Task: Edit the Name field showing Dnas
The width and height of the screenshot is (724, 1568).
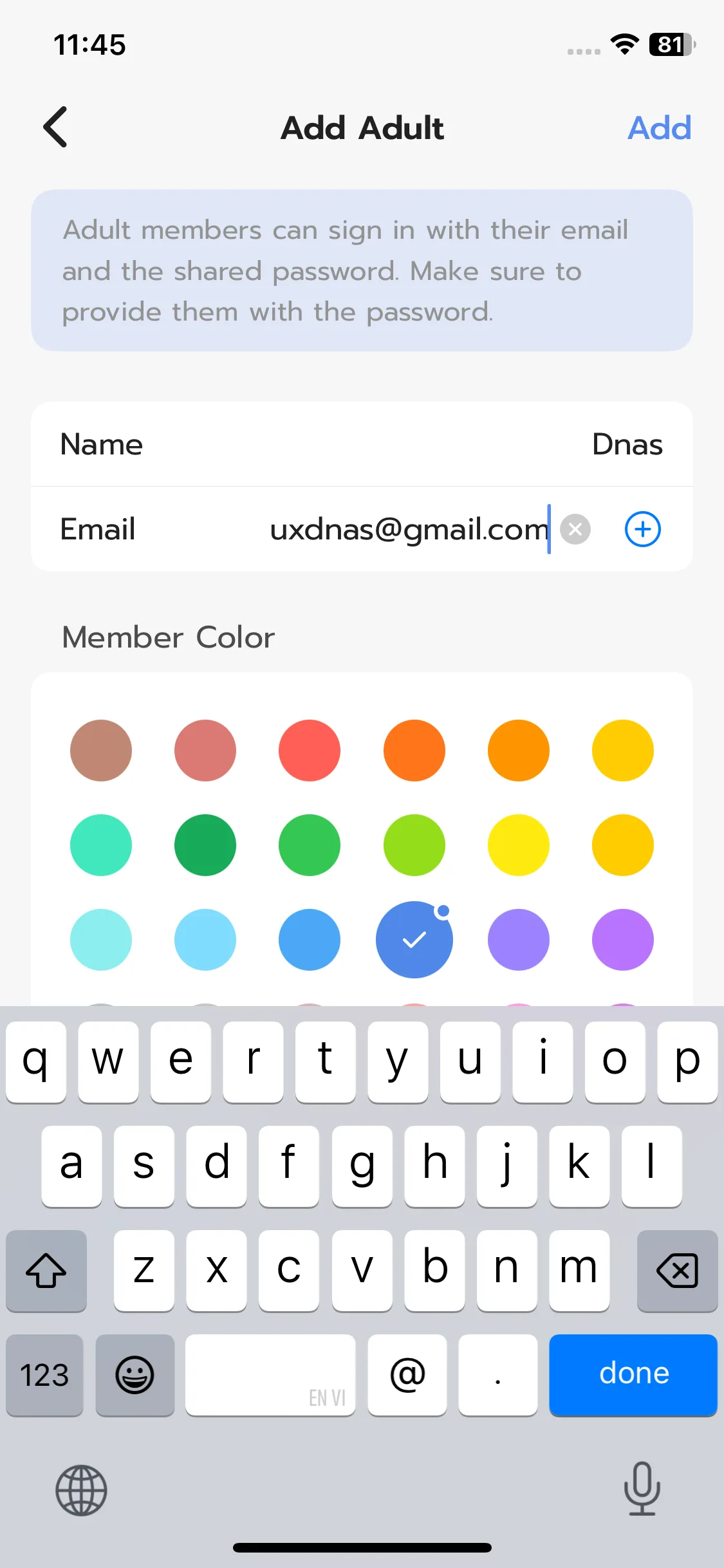Action: pos(626,445)
